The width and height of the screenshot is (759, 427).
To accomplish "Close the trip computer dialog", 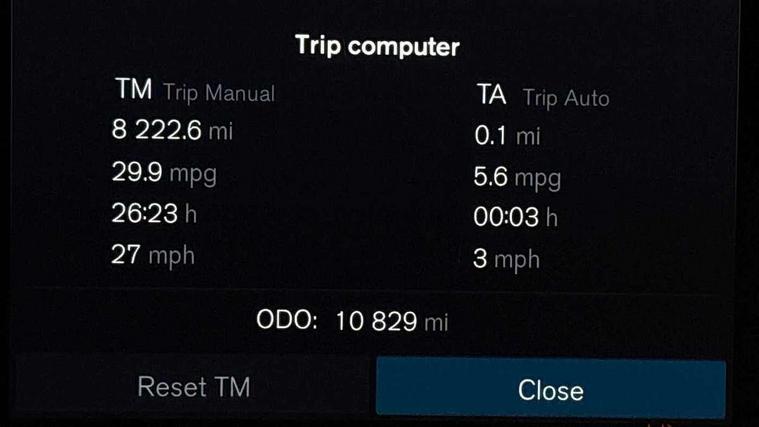I will click(550, 389).
